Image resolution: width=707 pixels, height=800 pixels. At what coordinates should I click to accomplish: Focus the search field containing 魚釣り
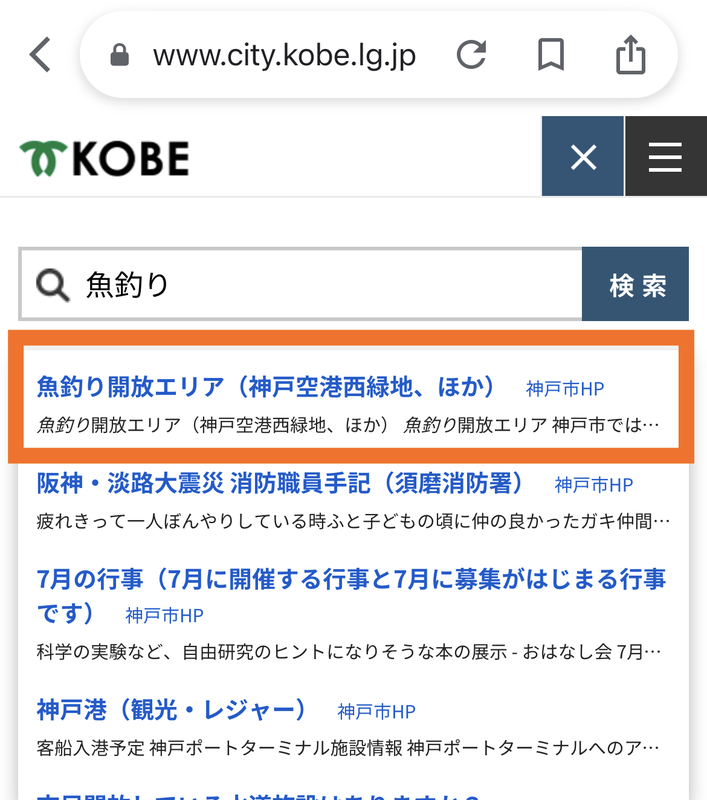tap(320, 285)
